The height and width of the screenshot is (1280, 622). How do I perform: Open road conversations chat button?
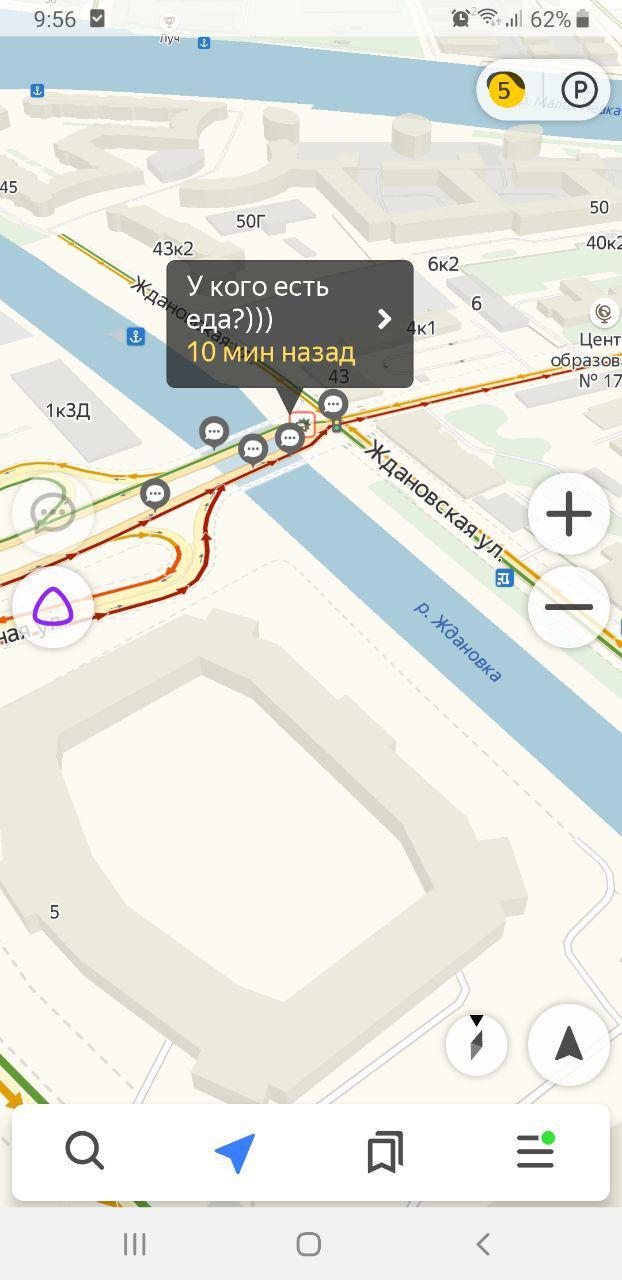point(52,513)
